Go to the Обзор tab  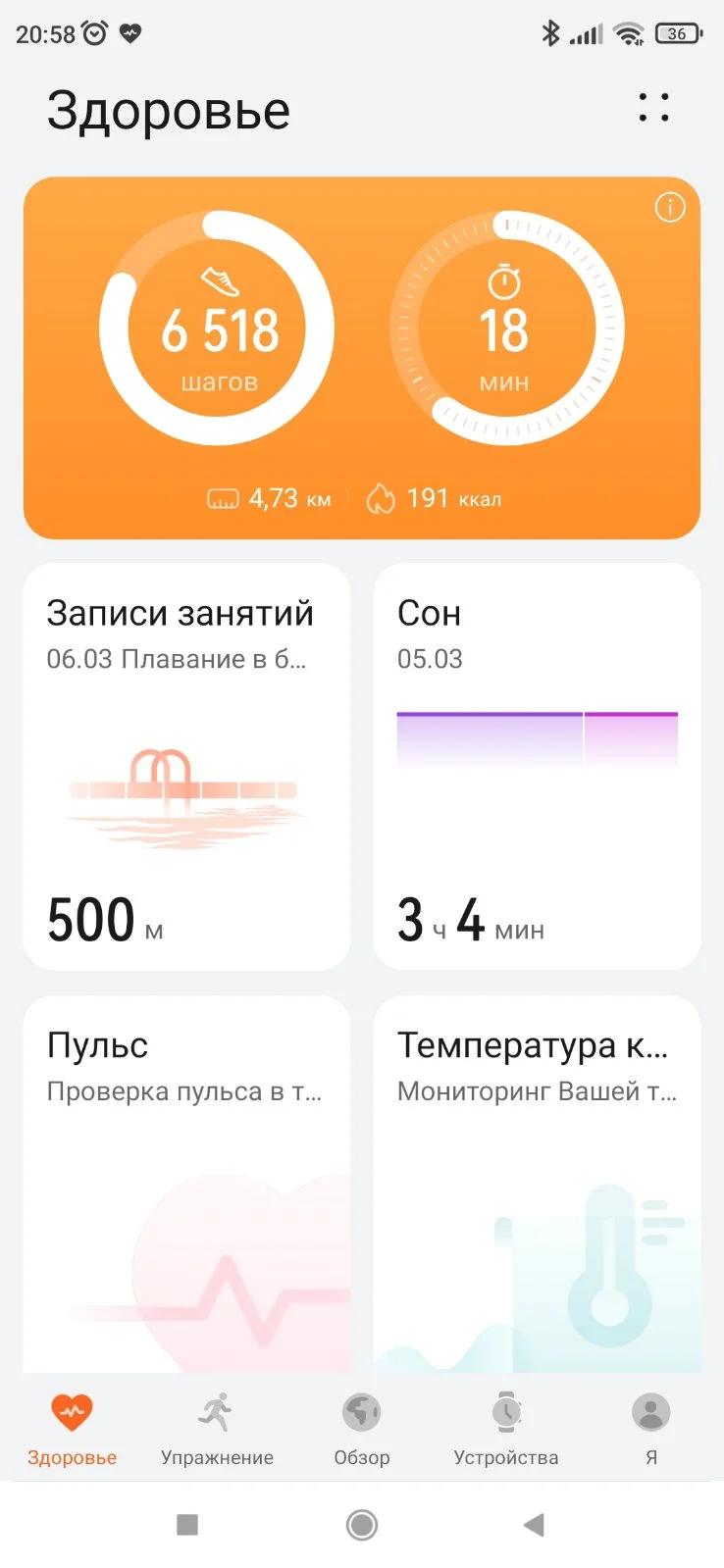pos(362,1429)
